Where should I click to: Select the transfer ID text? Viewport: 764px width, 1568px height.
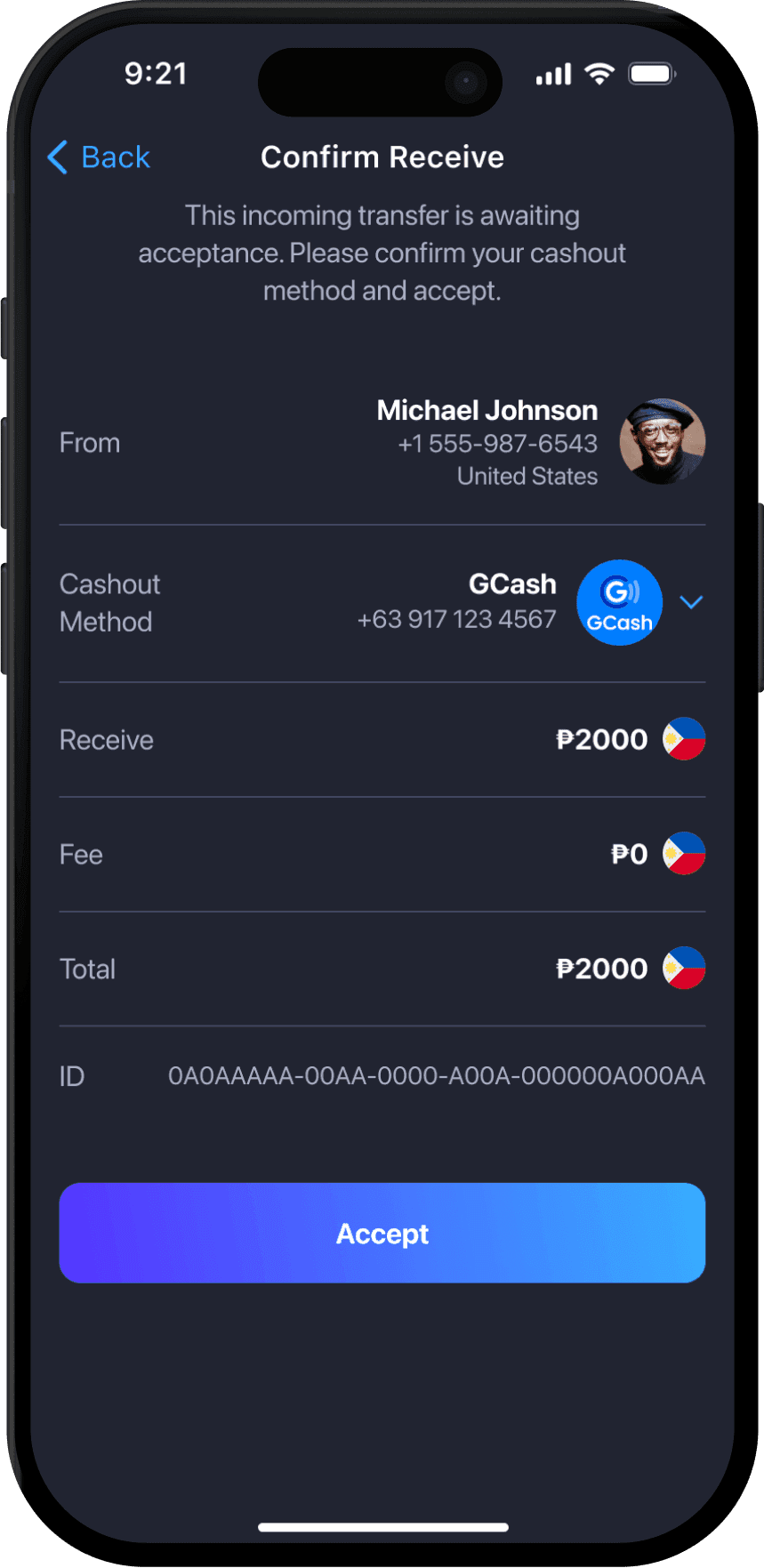438,1075
